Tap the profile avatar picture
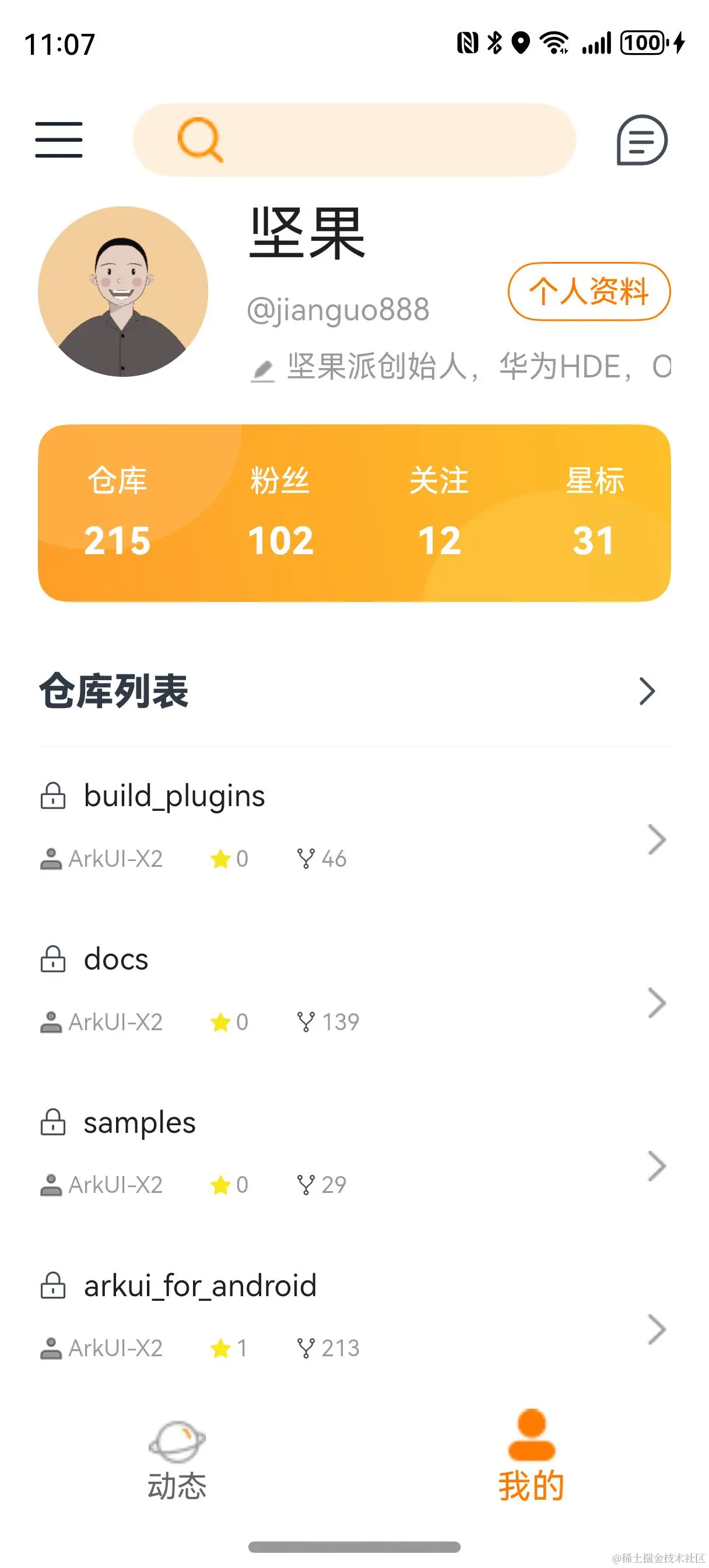This screenshot has height=1568, width=709. [x=123, y=292]
